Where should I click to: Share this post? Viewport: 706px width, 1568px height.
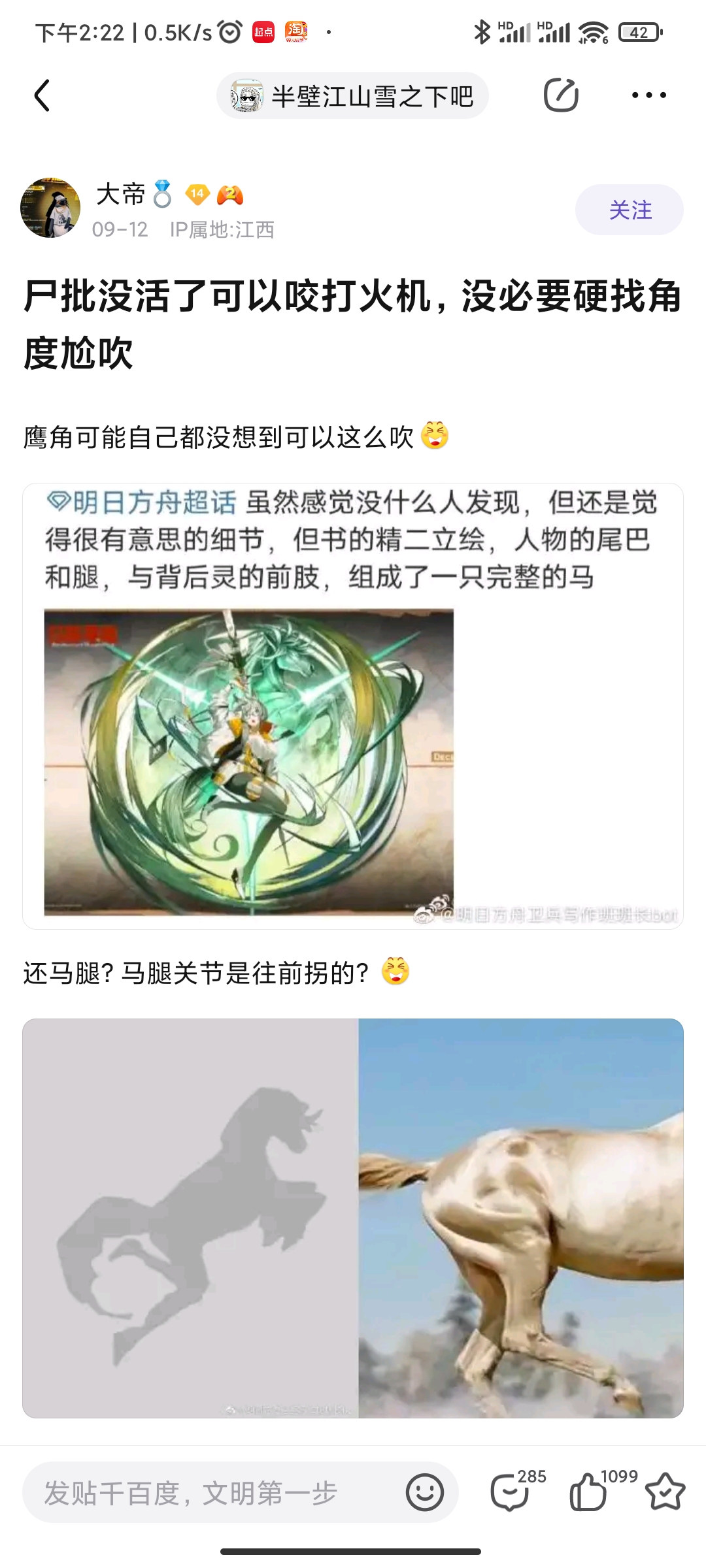(x=561, y=96)
